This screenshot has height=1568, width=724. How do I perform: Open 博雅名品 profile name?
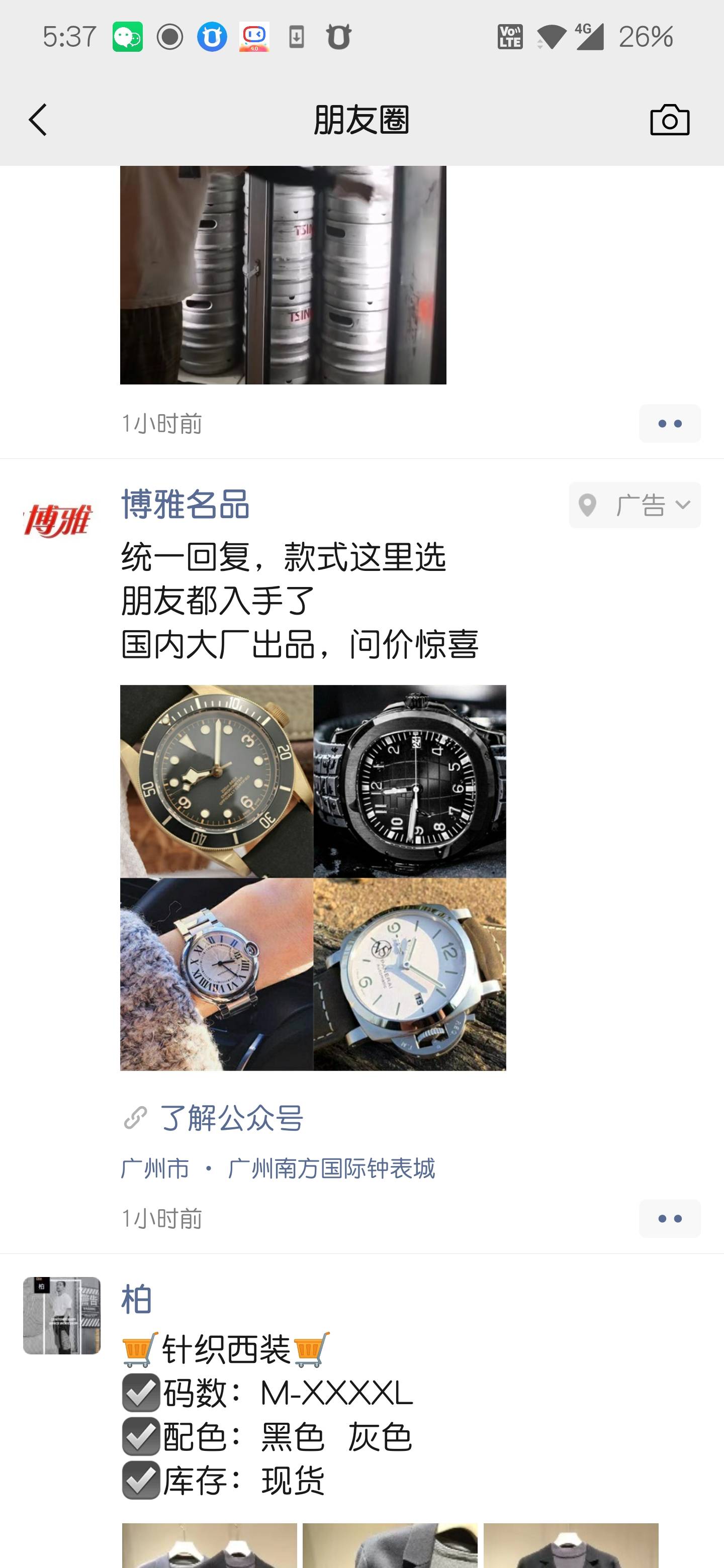click(185, 505)
